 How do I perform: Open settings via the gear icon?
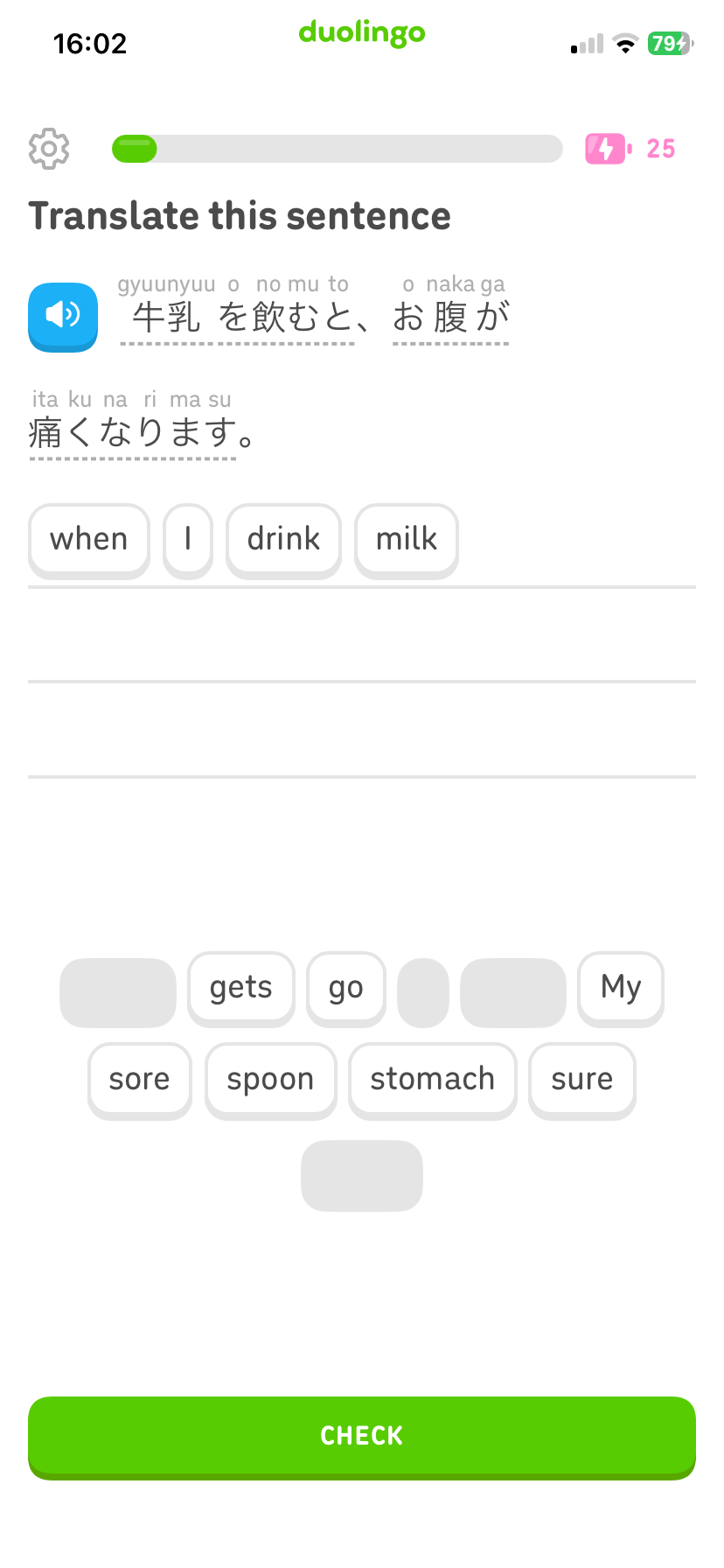49,149
